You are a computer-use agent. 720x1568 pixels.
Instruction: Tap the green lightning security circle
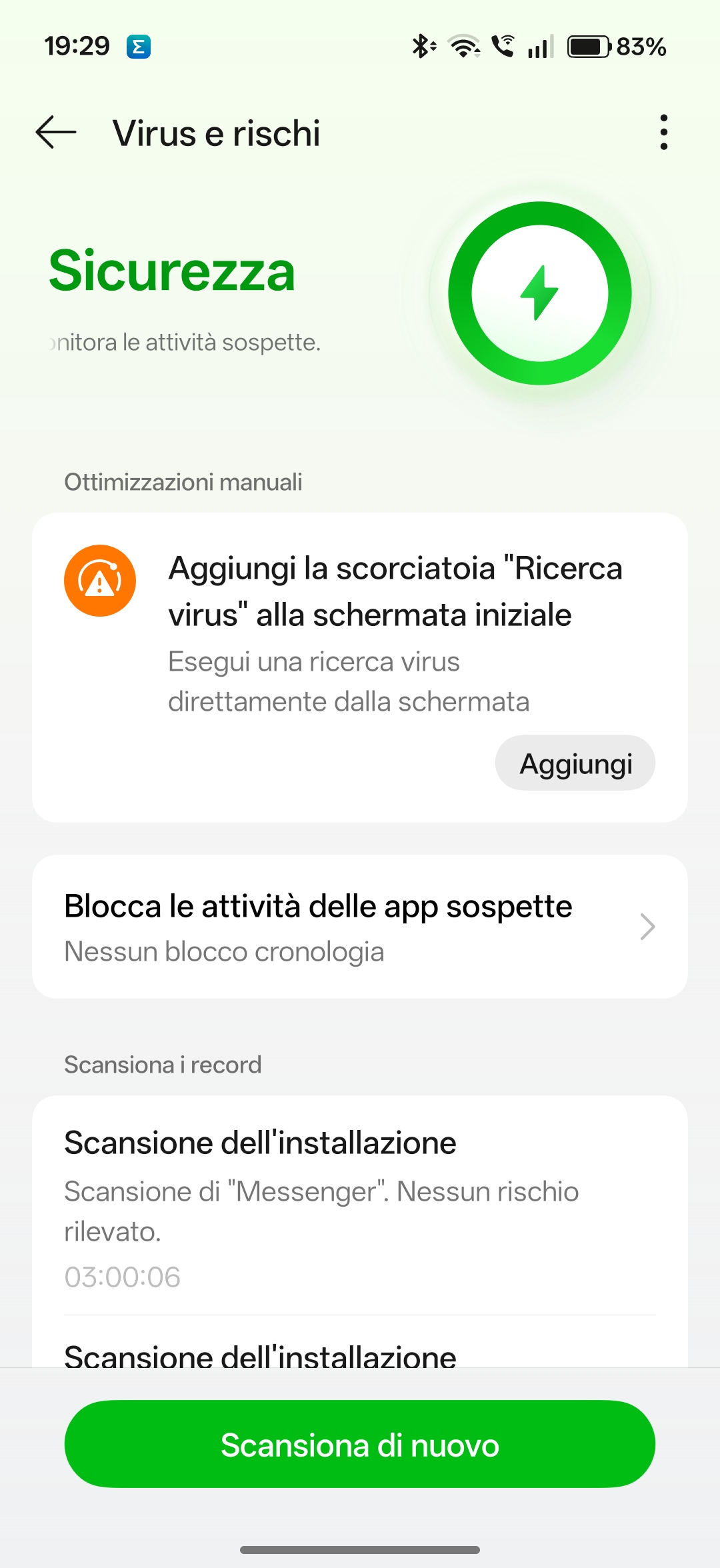click(540, 293)
